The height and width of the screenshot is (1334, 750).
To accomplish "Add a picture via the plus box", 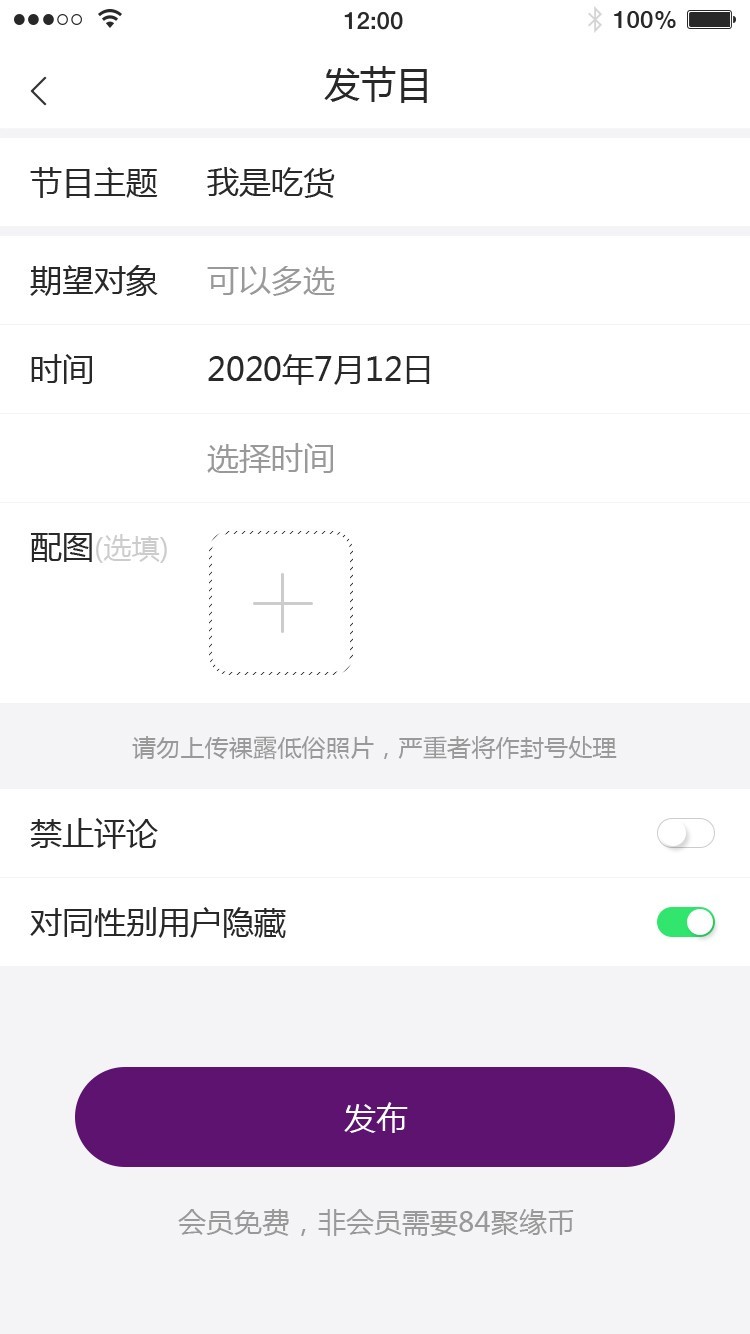I will [x=281, y=603].
